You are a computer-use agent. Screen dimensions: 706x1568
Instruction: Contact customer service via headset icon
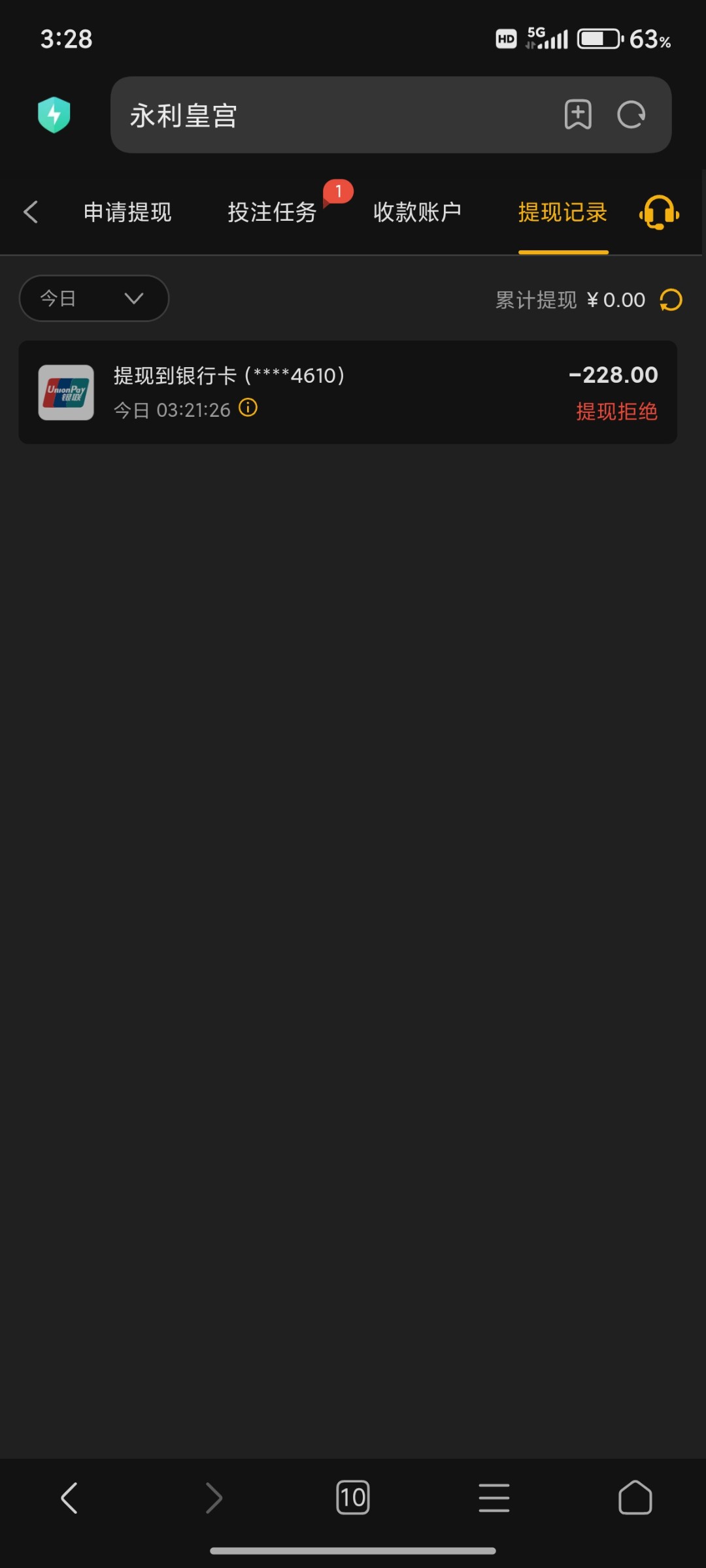(659, 212)
